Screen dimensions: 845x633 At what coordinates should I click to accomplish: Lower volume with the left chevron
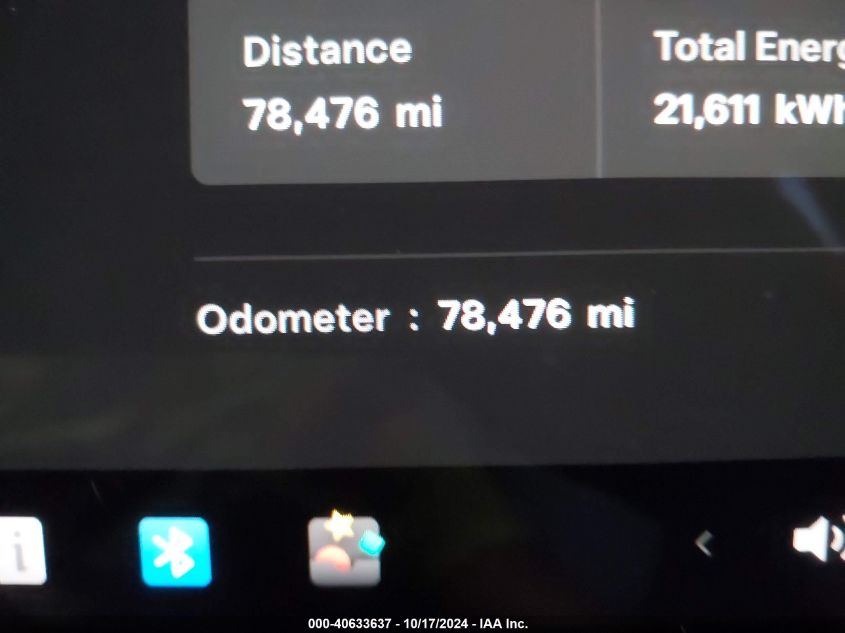(x=703, y=543)
